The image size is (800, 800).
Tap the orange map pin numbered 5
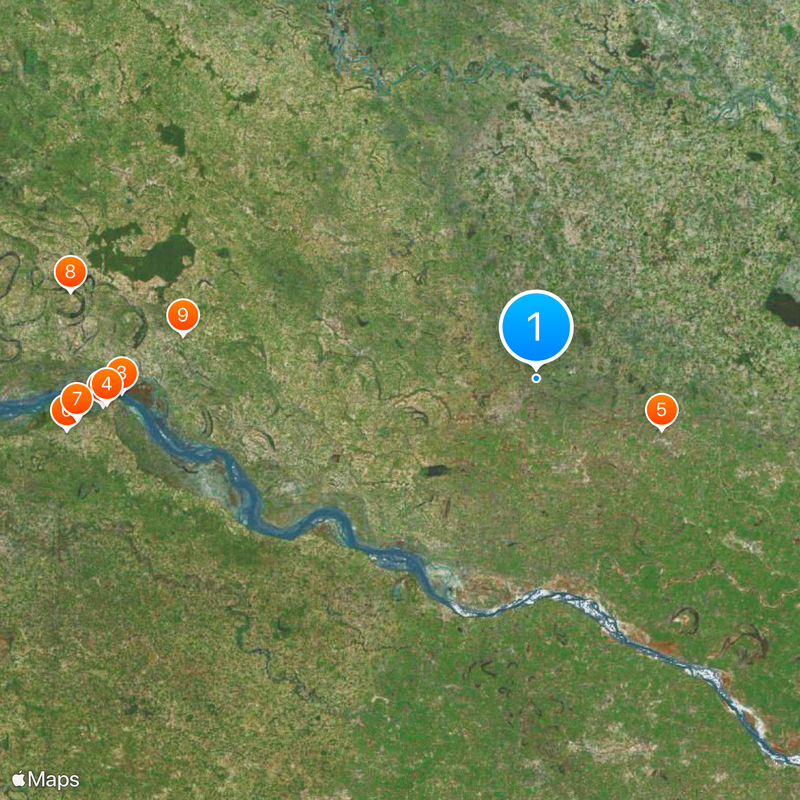(661, 410)
